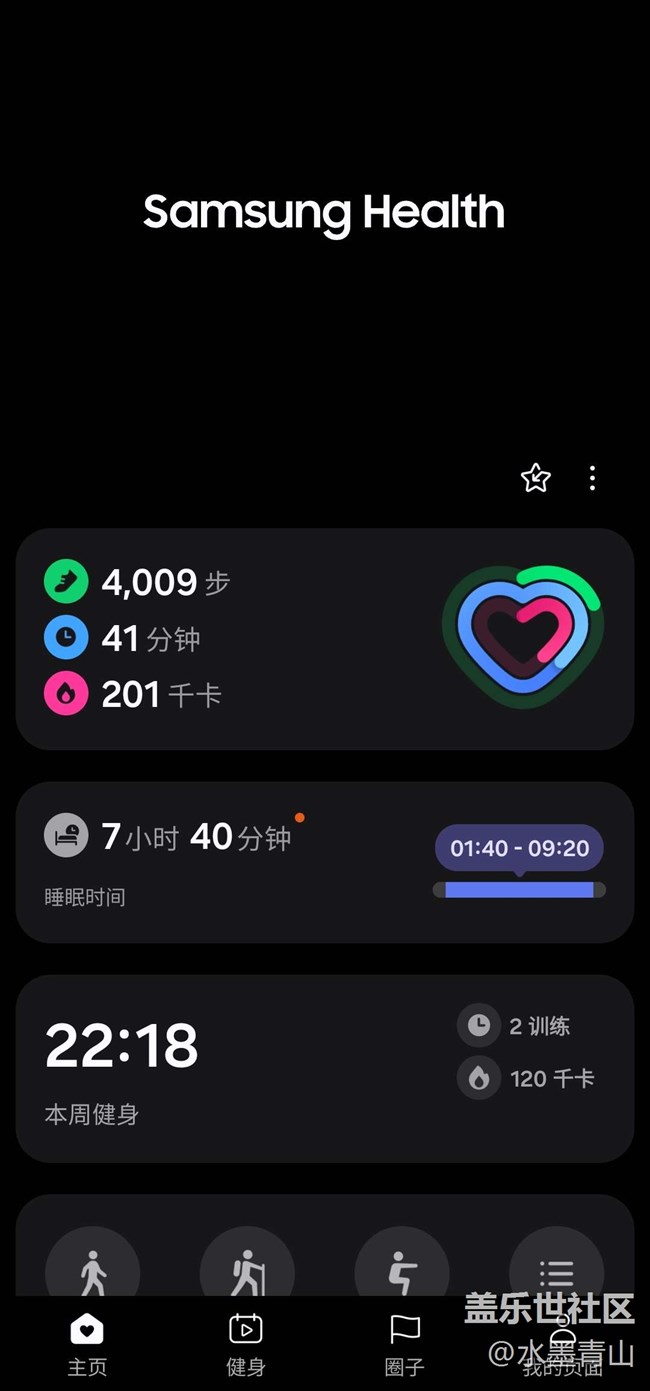Screen dimensions: 650x1391
Task: Switch to the 健身 tab
Action: point(245,1344)
